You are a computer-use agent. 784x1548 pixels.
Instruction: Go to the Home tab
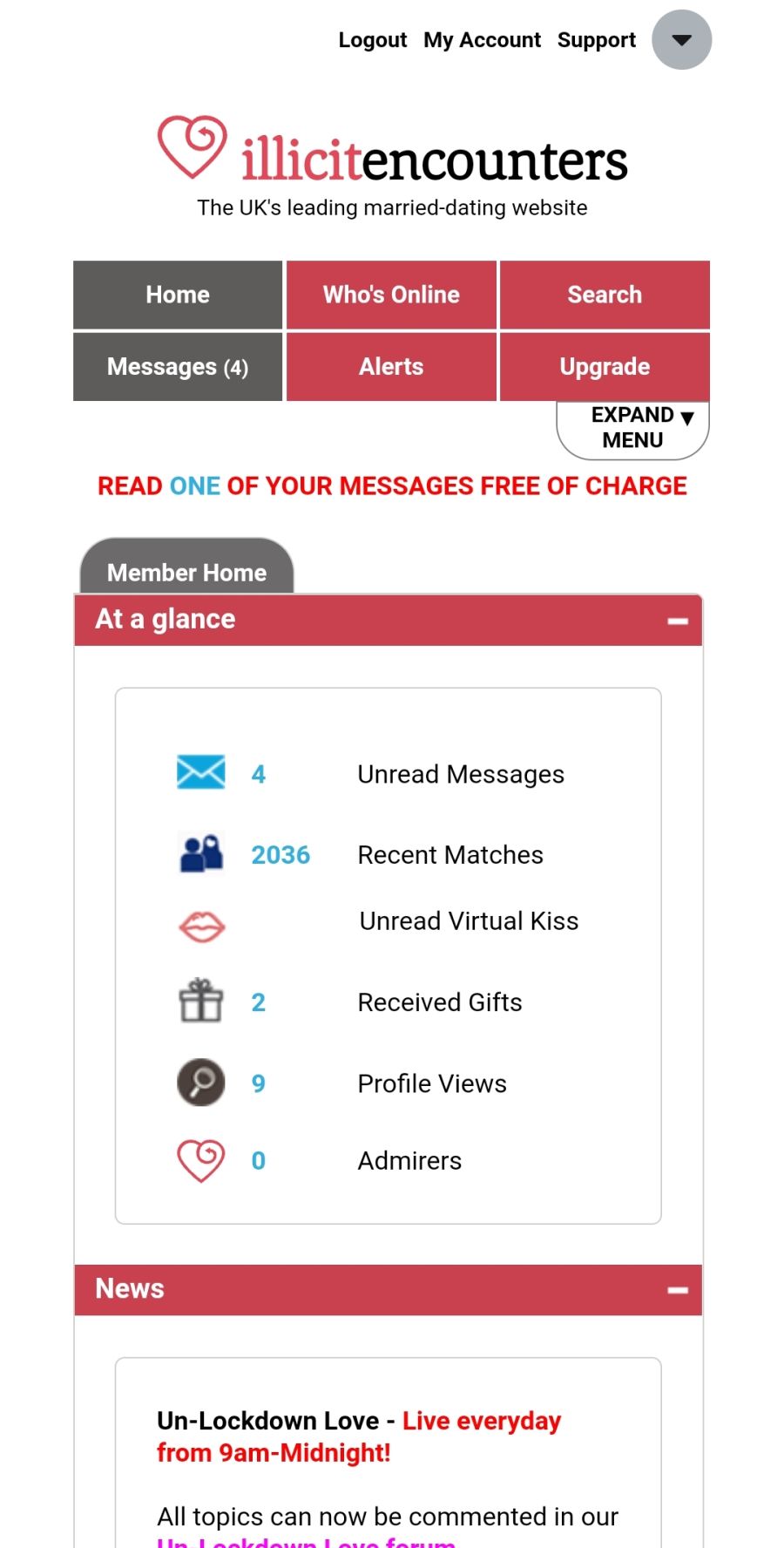pyautogui.click(x=178, y=295)
